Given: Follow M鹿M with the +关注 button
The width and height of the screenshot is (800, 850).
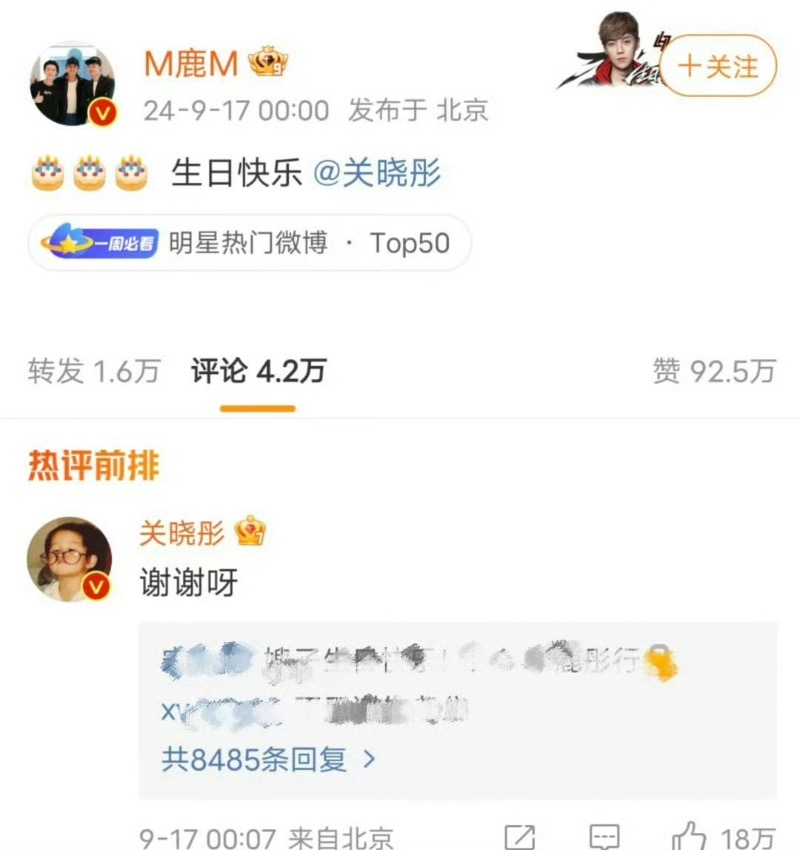Looking at the screenshot, I should tap(718, 66).
